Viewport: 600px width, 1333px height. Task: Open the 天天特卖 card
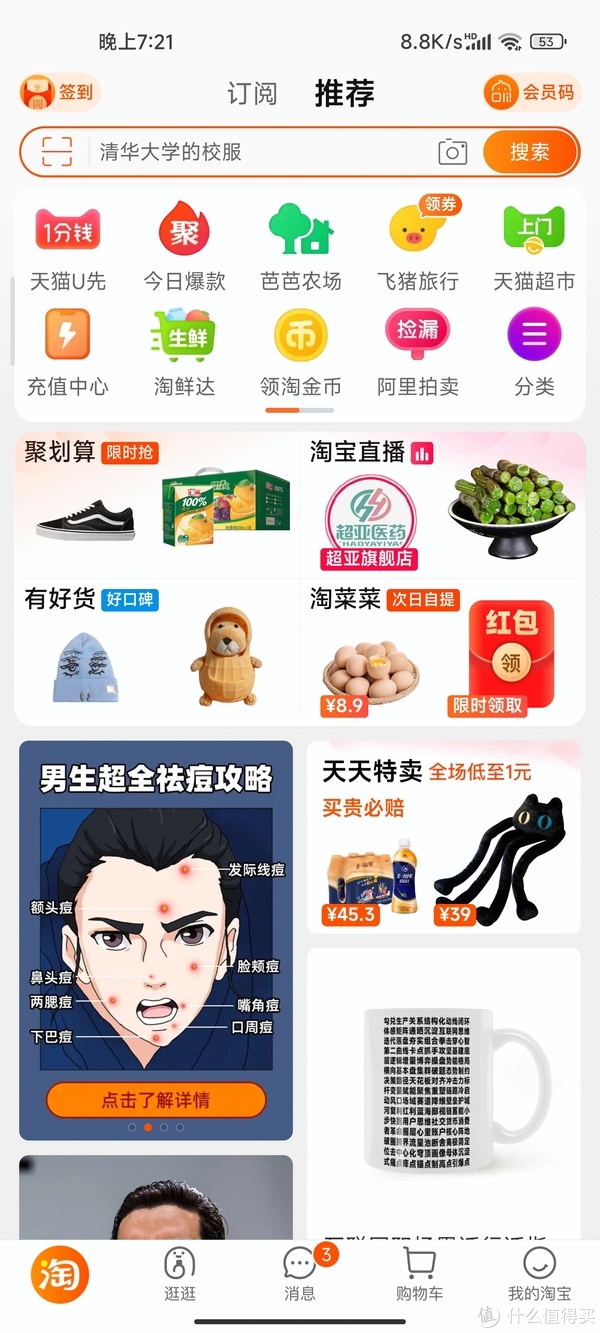[443, 837]
